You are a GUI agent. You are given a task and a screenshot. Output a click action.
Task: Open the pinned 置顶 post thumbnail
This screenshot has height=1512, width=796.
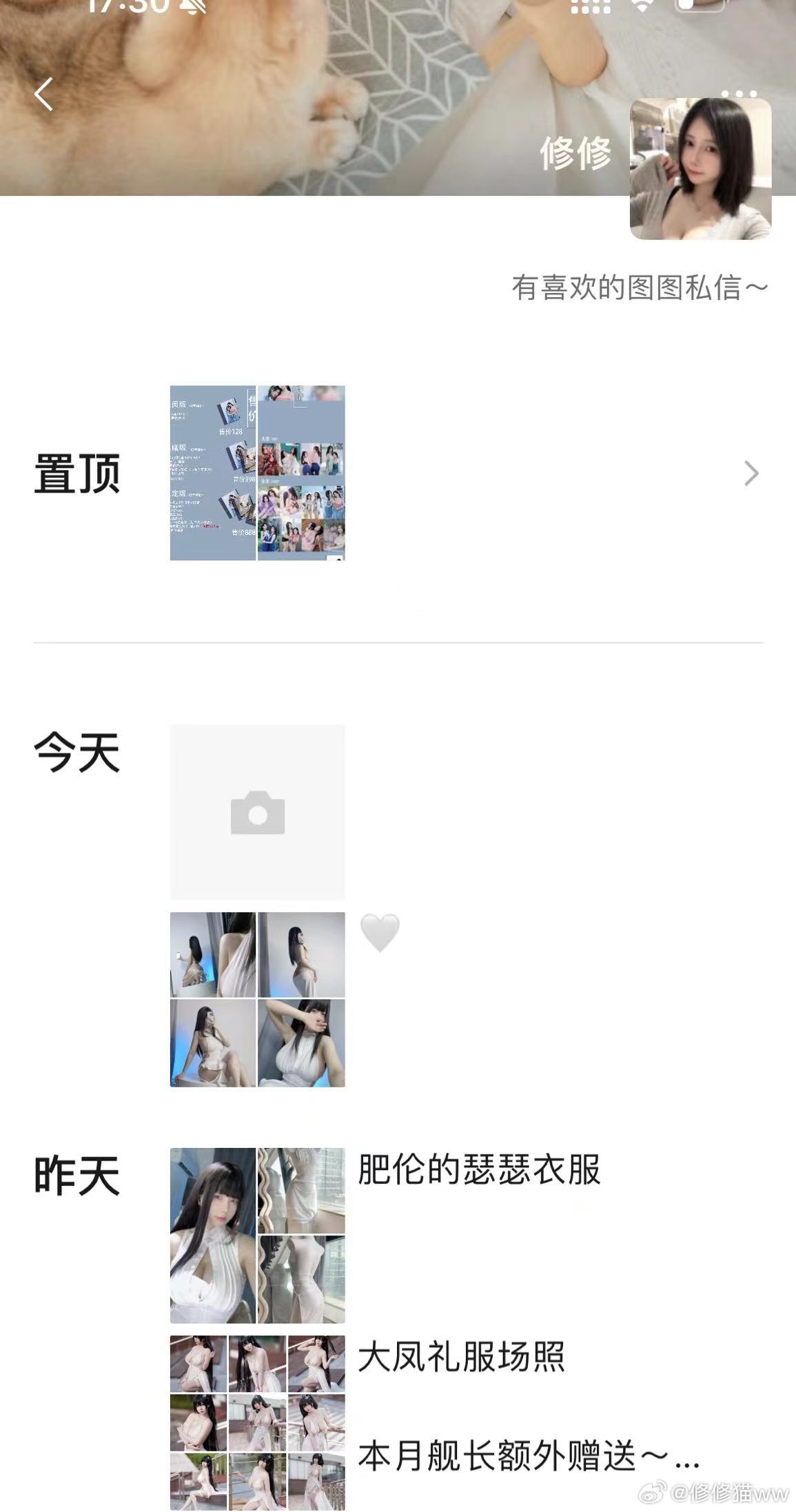[257, 473]
